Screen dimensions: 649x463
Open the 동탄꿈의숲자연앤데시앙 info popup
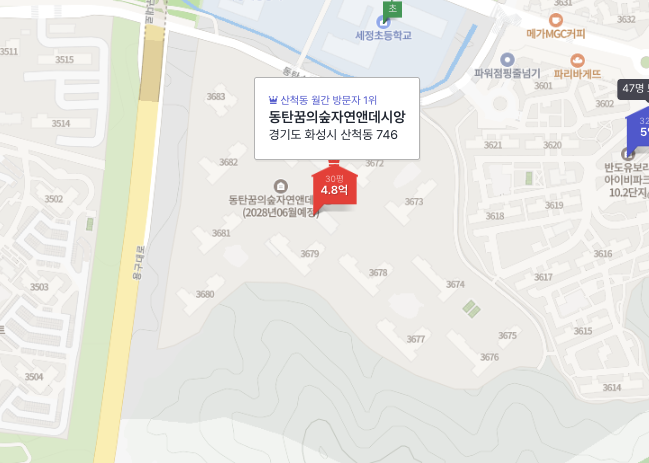point(336,118)
